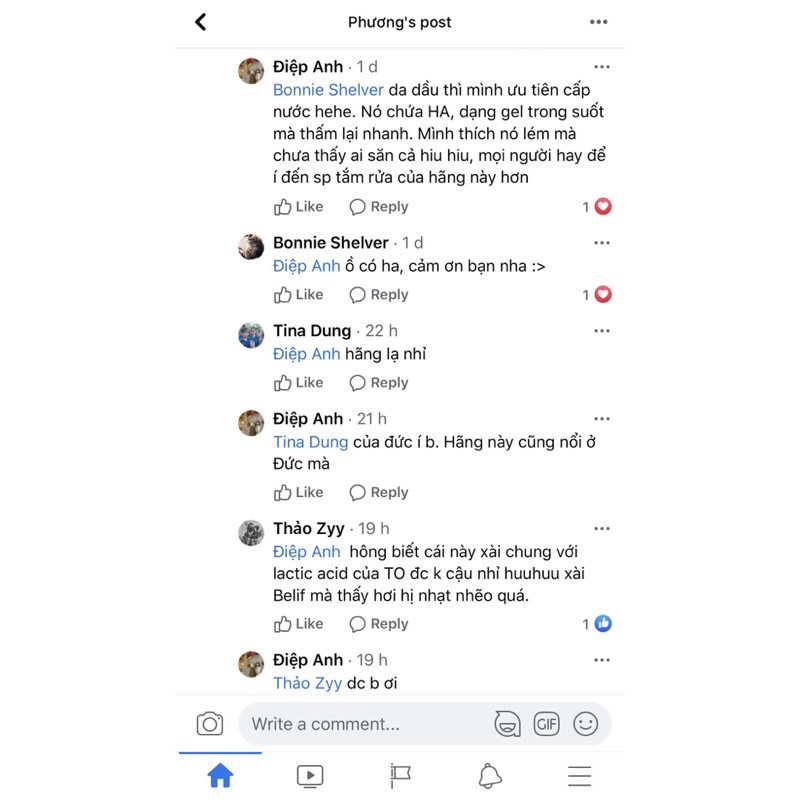Open camera to attach a photo
Screen dimensions: 800x800
[210, 724]
